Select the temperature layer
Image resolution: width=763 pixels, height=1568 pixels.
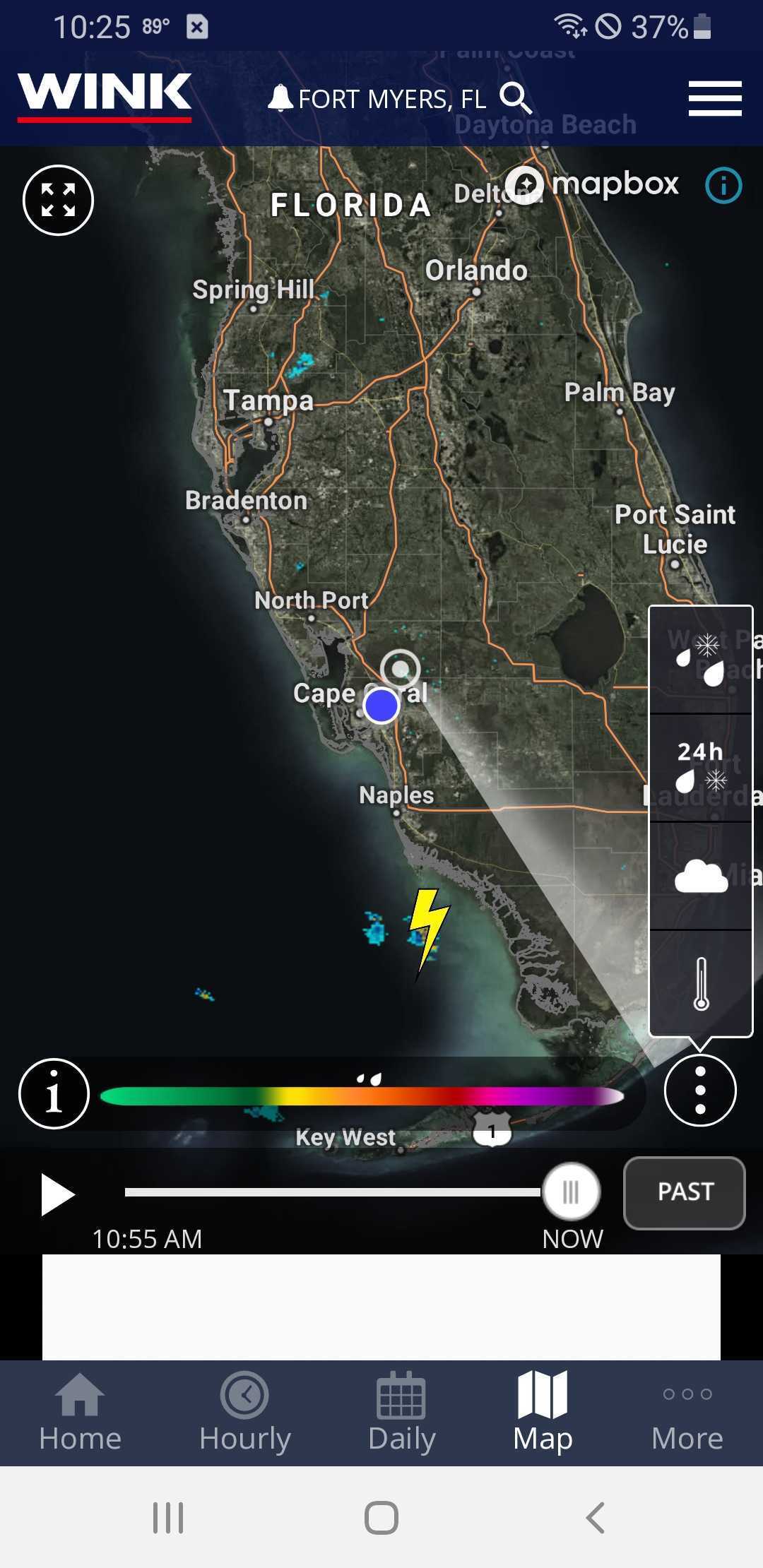tap(700, 983)
